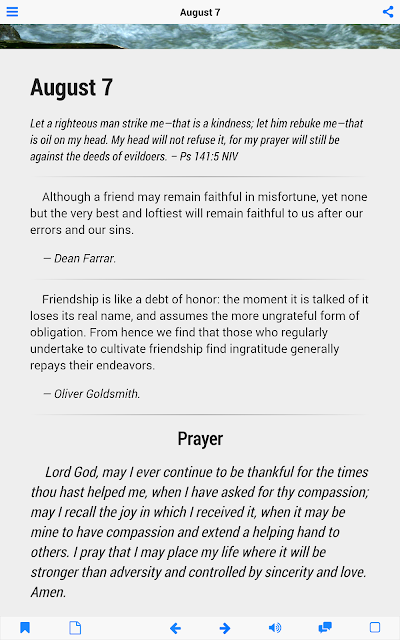Open the hamburger menu

click(x=12, y=11)
